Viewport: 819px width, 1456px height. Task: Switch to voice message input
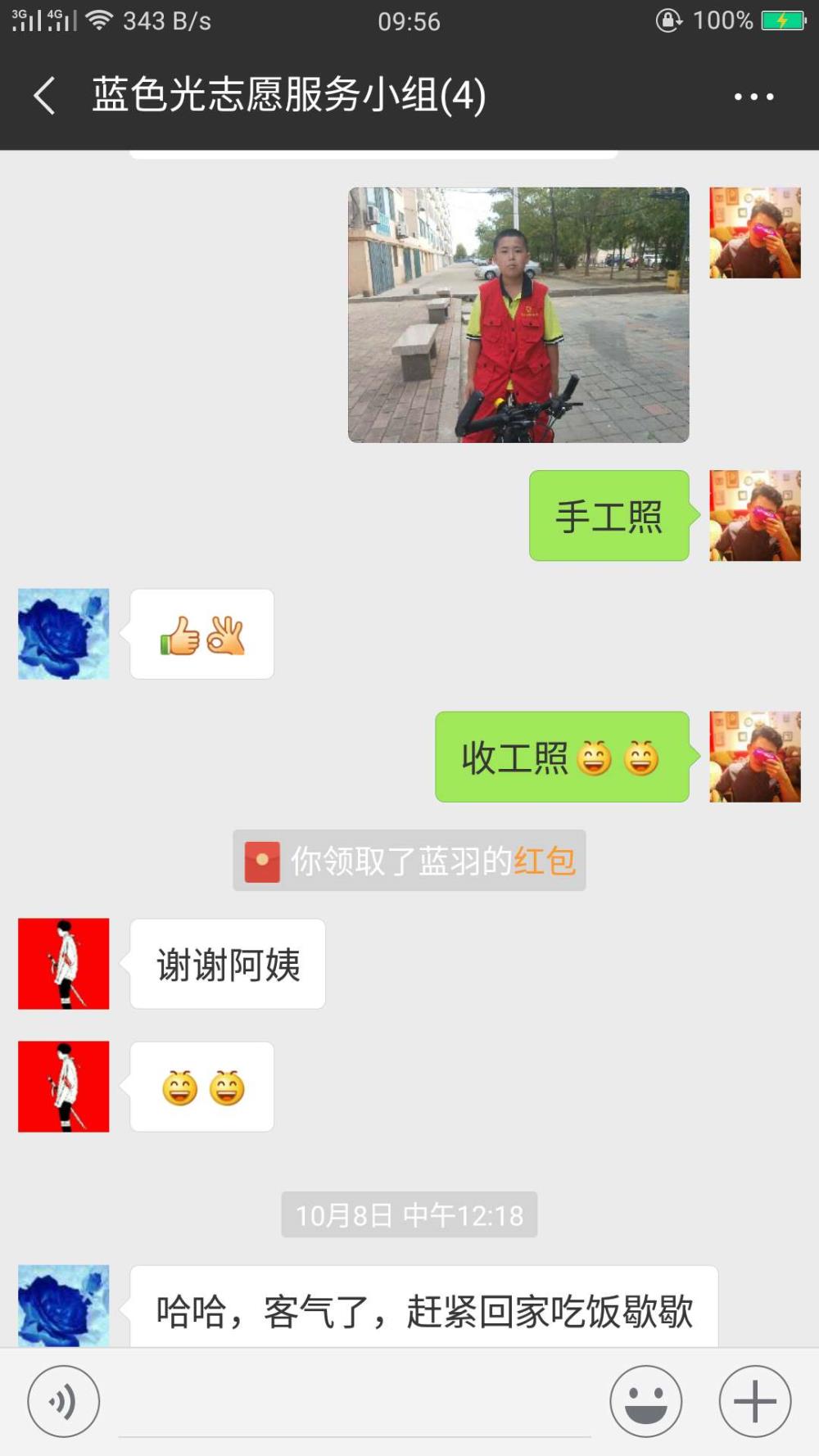click(x=64, y=1401)
